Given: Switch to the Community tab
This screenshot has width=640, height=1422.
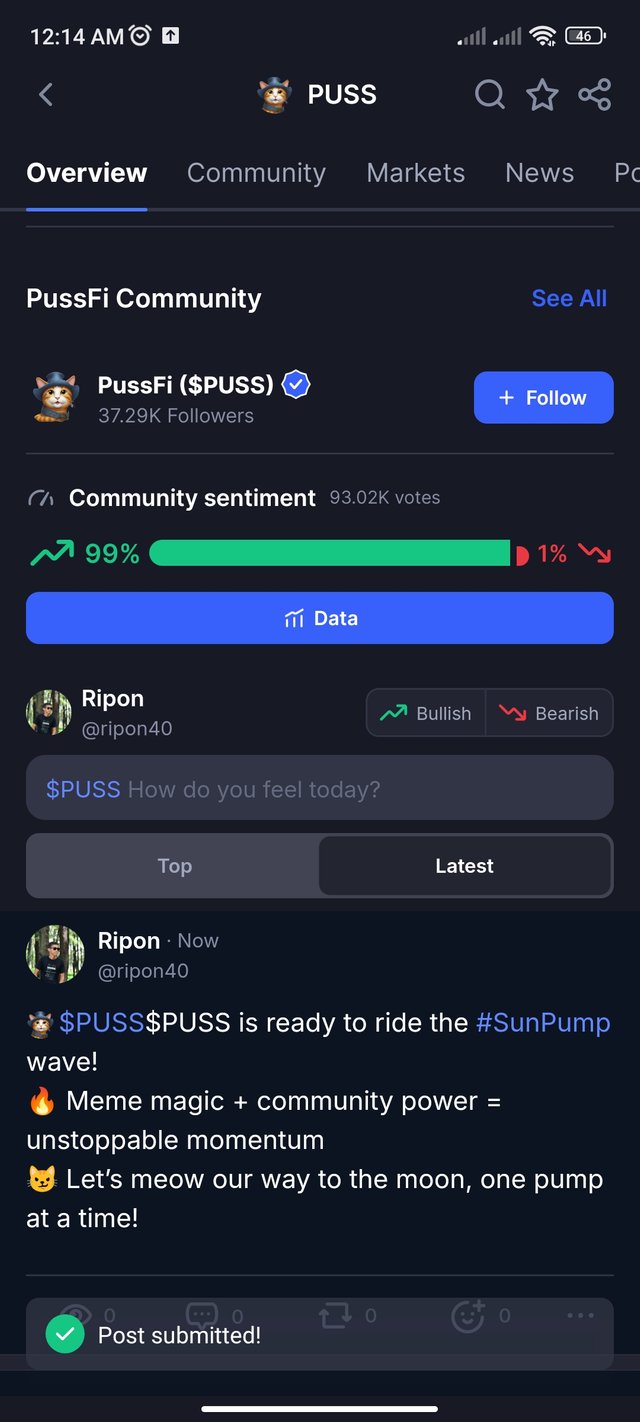Looking at the screenshot, I should coord(256,173).
